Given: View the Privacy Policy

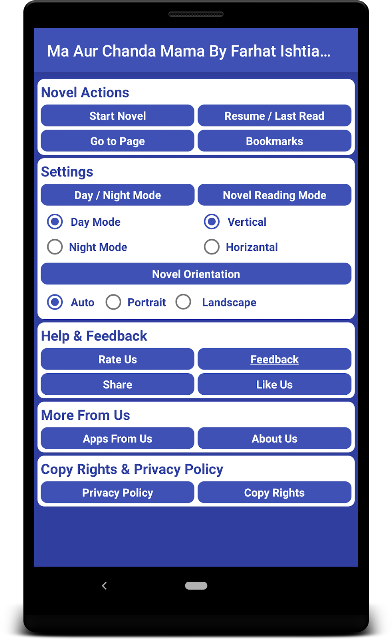Looking at the screenshot, I should (x=117, y=493).
